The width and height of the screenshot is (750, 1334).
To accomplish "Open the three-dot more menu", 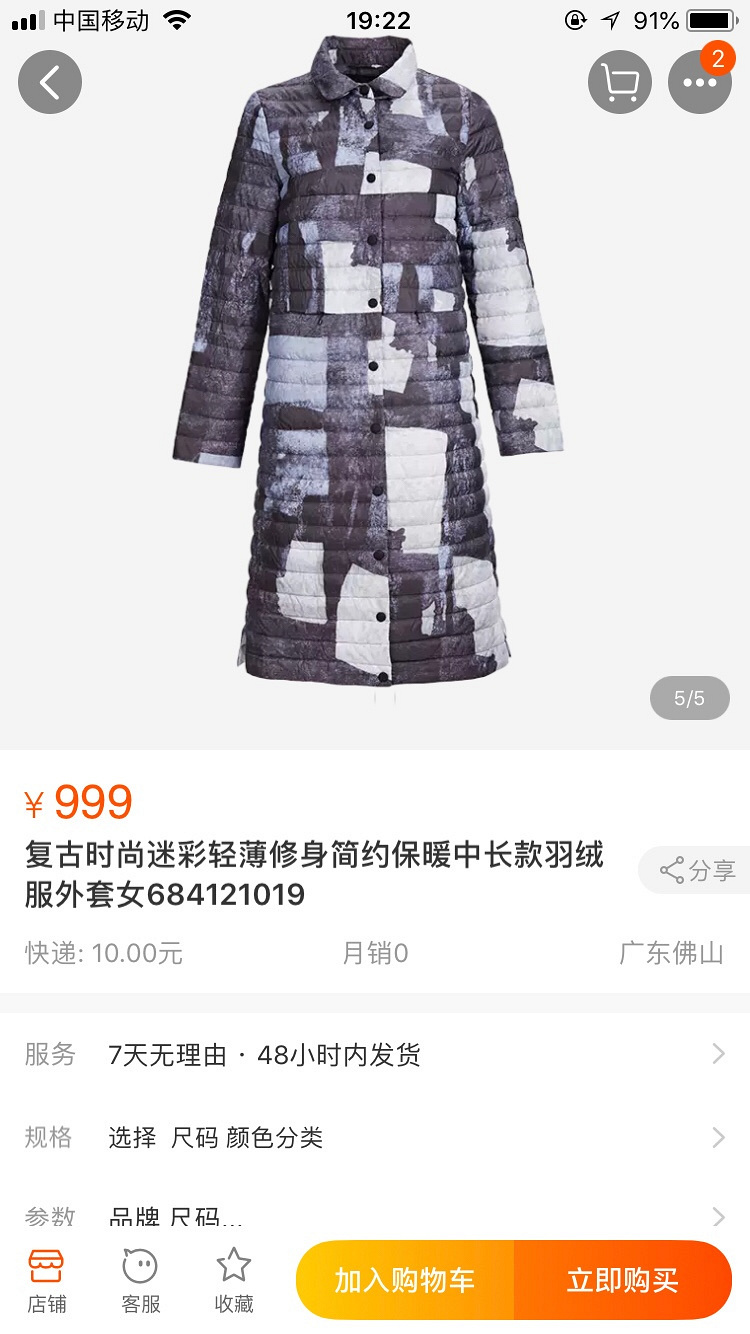I will pyautogui.click(x=700, y=82).
